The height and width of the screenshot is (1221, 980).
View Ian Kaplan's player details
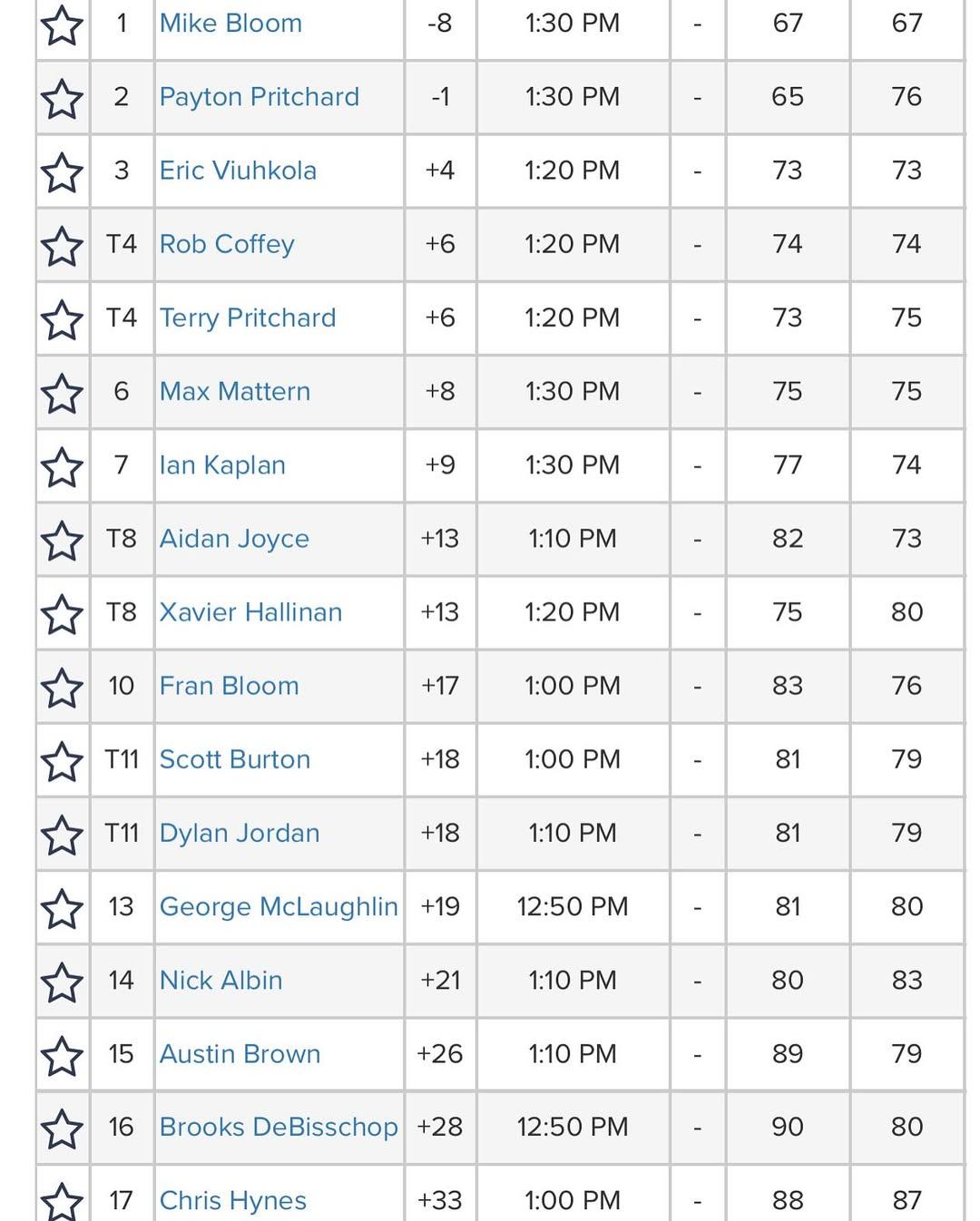point(222,465)
